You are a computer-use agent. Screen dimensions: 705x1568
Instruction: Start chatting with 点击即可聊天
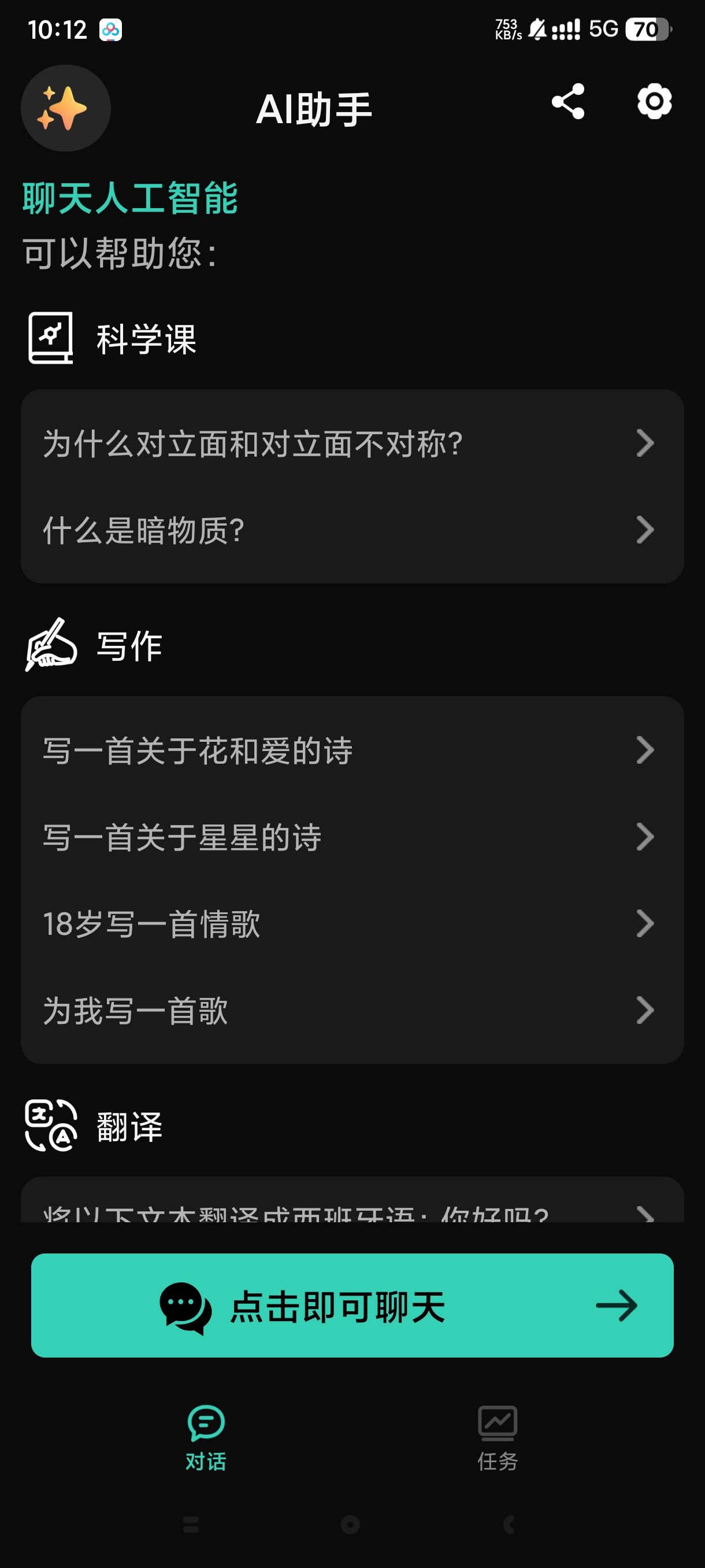pos(351,1306)
